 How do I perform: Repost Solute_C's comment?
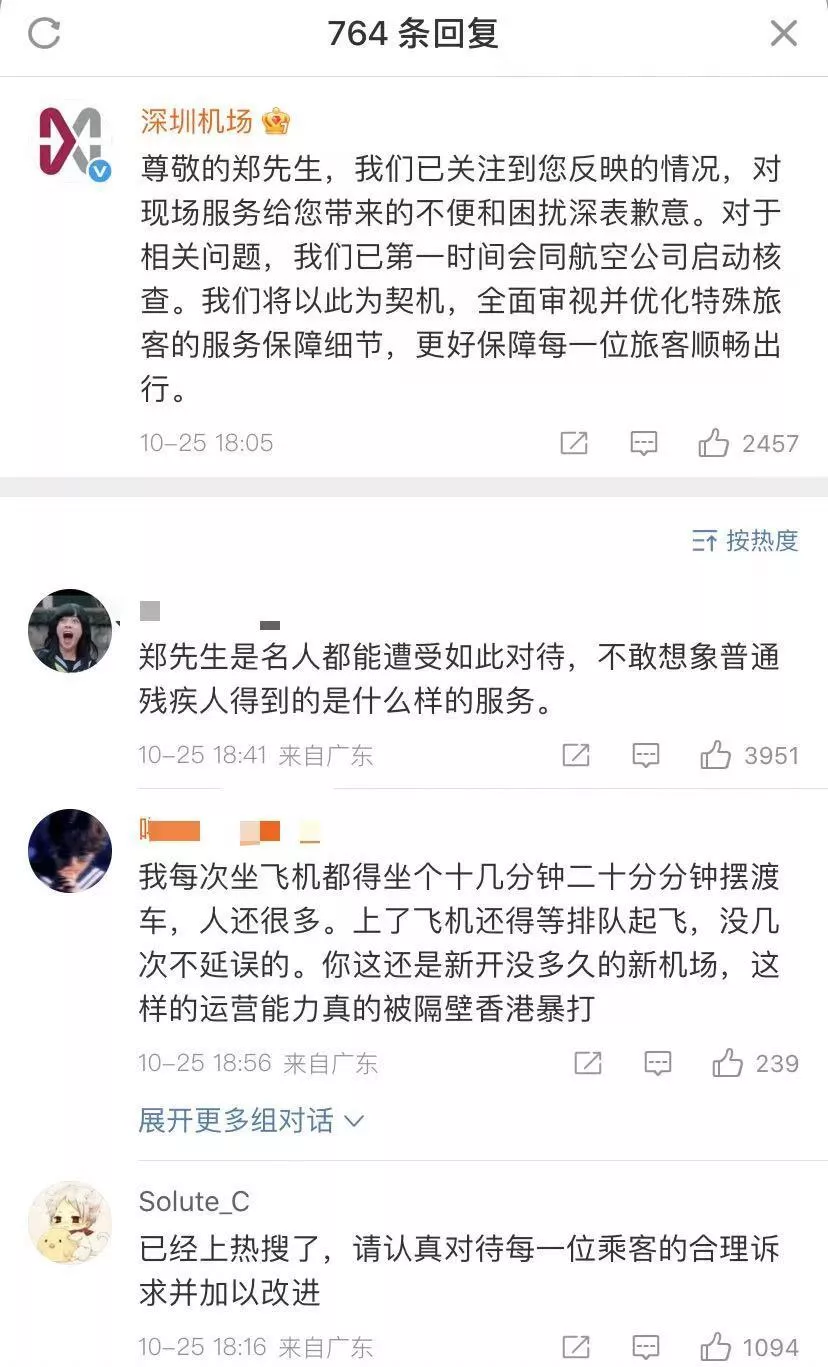pyautogui.click(x=576, y=1347)
